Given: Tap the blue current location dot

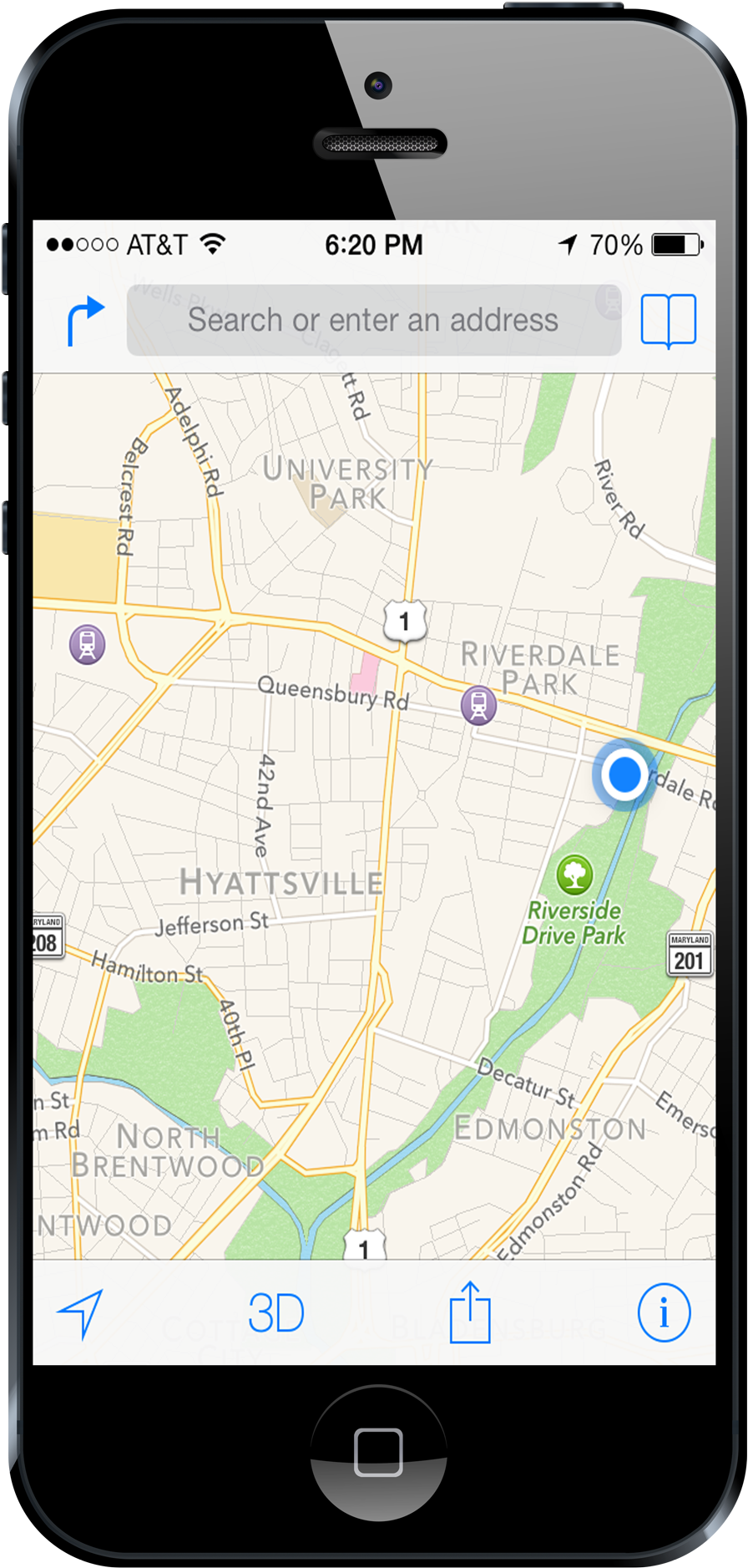Looking at the screenshot, I should 624,774.
